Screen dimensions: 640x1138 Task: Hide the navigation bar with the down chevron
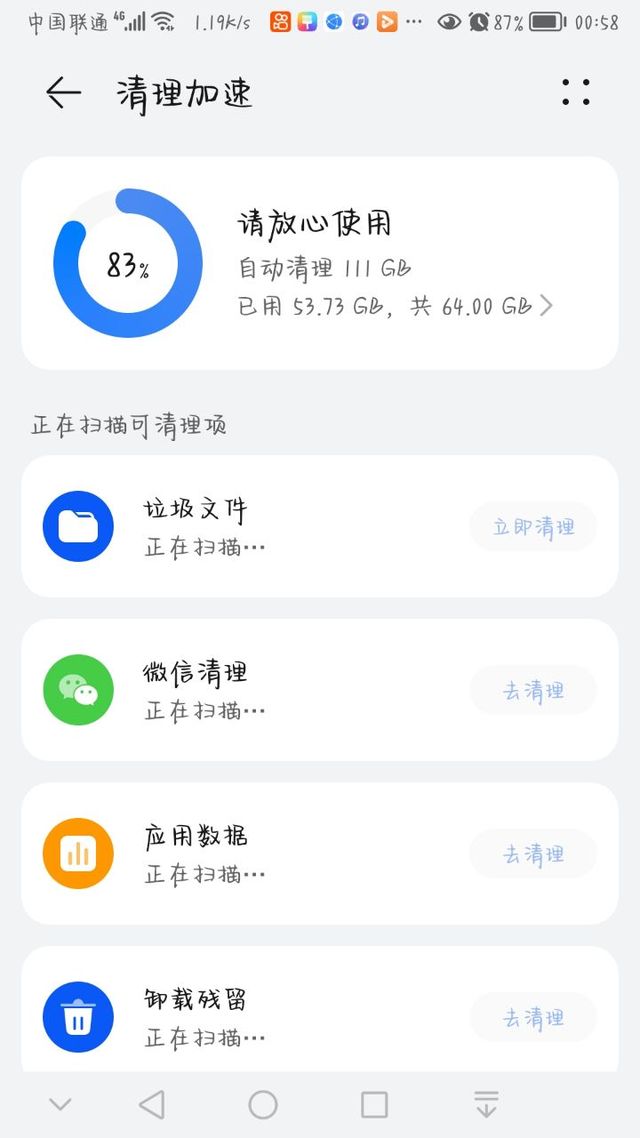(60, 1105)
